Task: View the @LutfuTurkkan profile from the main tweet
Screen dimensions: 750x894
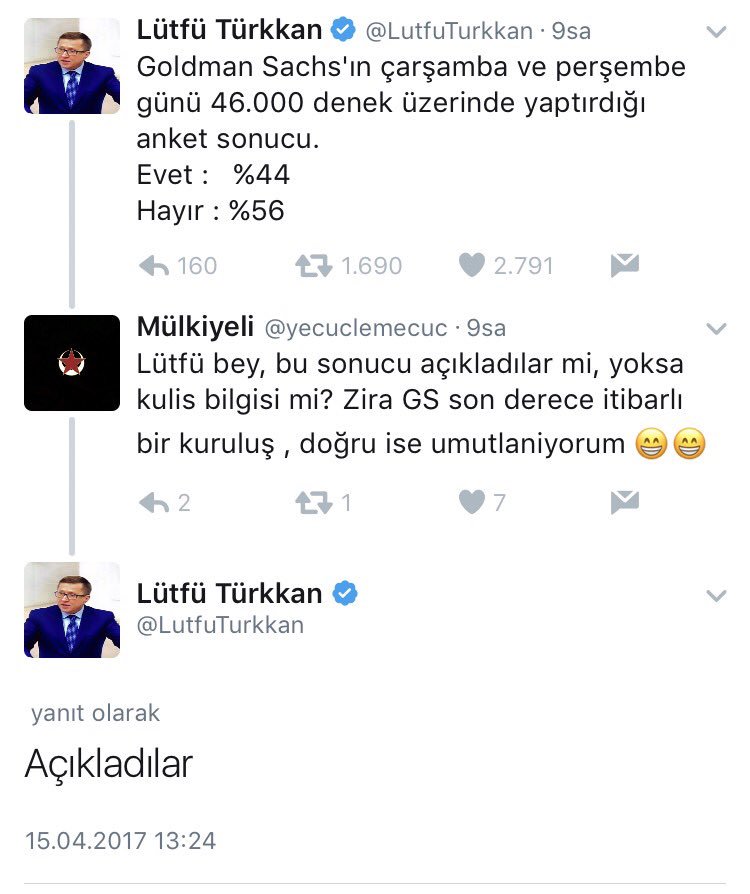Action: [220, 625]
